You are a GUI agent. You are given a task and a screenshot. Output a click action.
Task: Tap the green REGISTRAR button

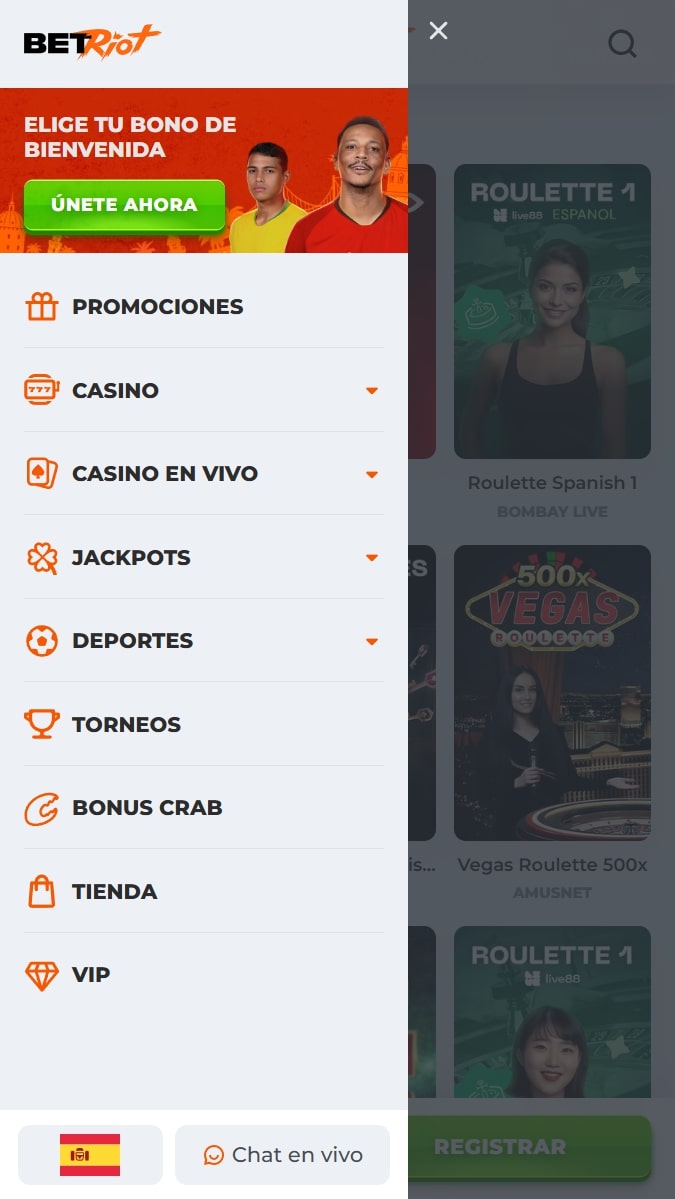[x=529, y=1146]
